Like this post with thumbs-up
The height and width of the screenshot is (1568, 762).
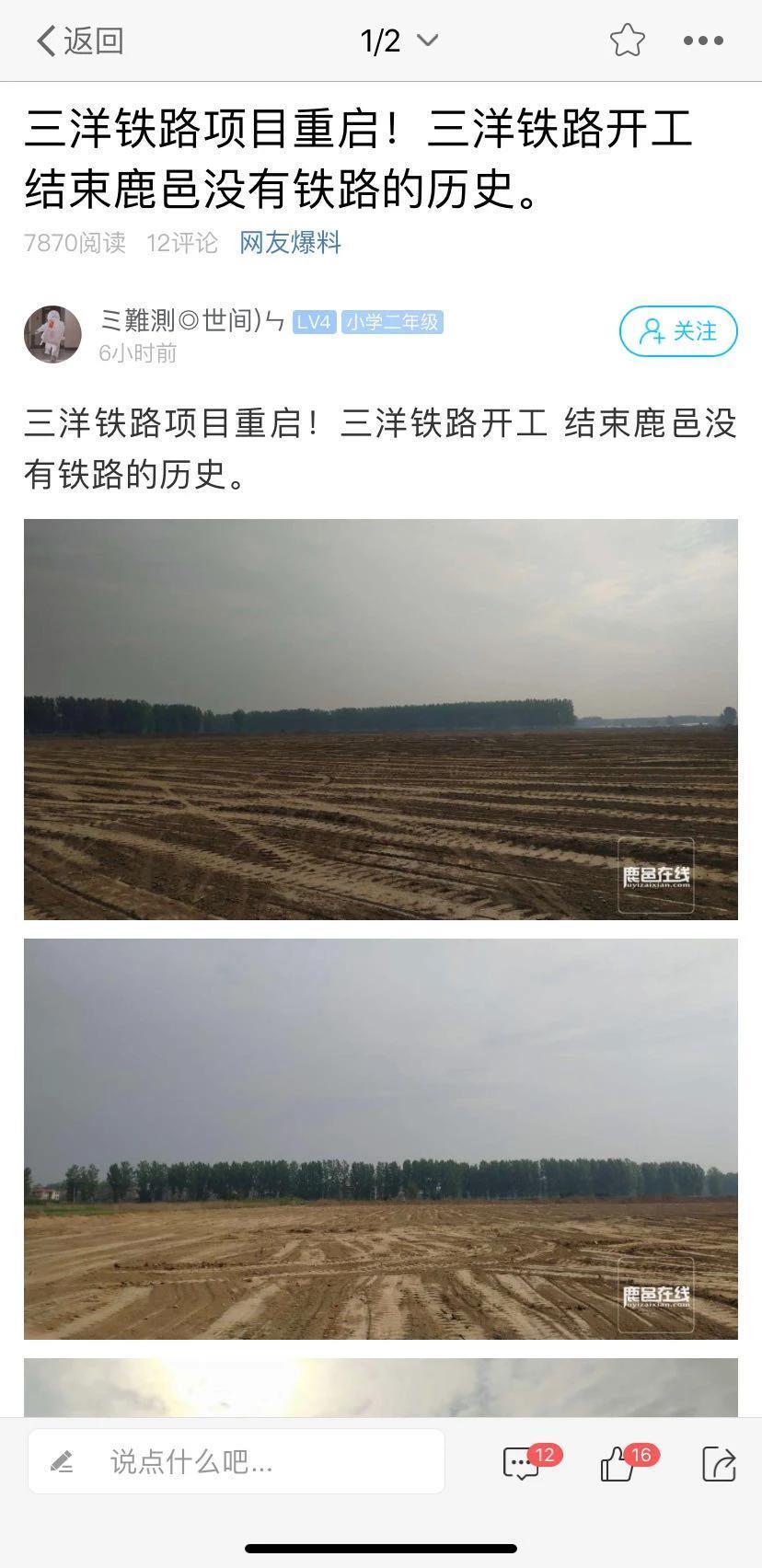pos(618,1463)
